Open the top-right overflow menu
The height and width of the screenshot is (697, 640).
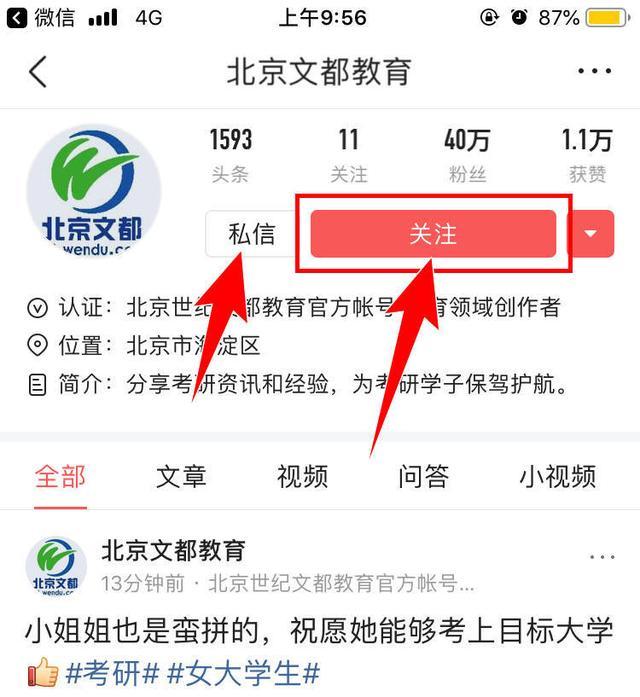(595, 71)
